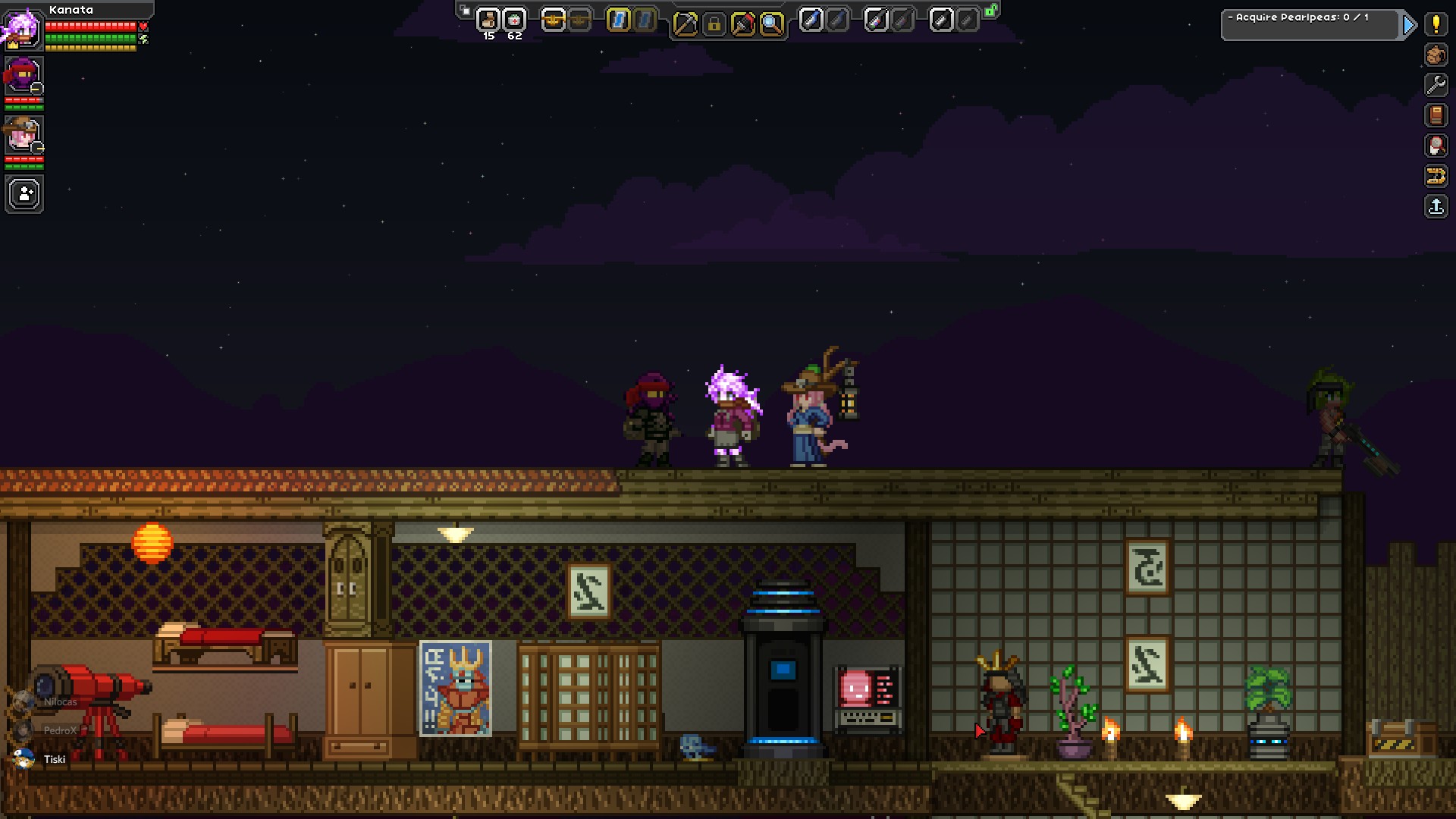Collapse the Acquire Pearlpeas quest tracker

(1409, 25)
